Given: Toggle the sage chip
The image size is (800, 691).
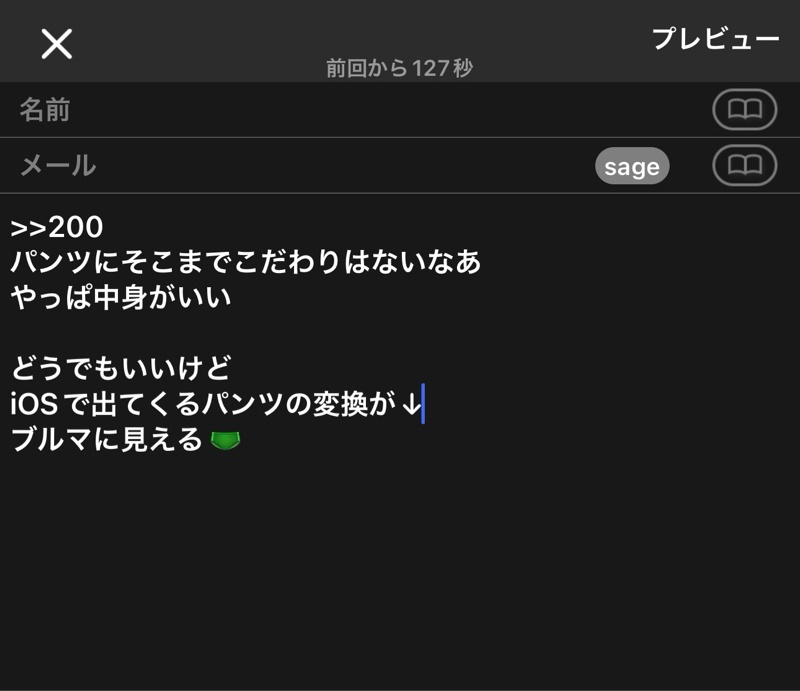Looking at the screenshot, I should click(x=632, y=167).
